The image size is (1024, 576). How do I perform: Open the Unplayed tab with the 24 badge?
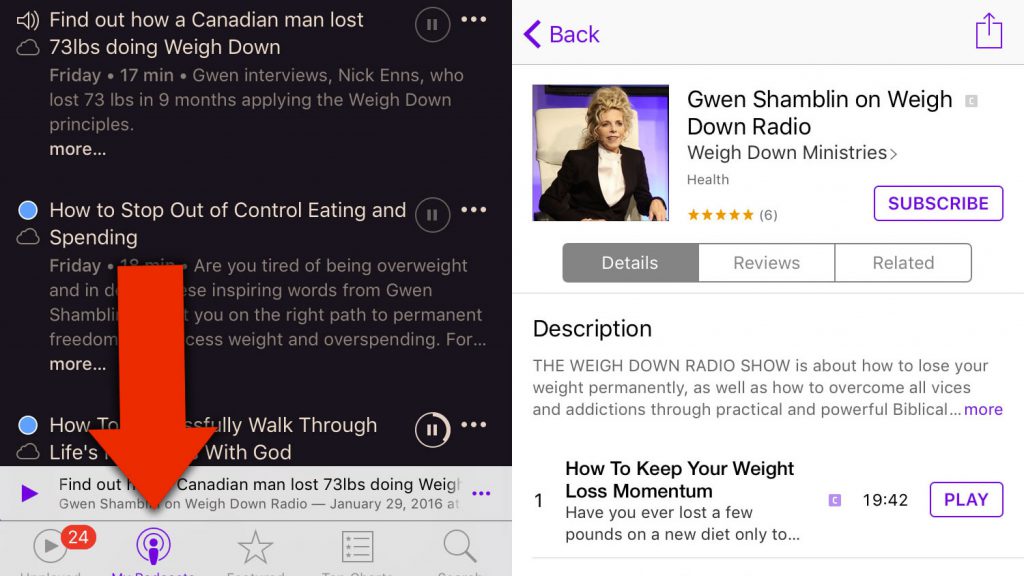[50, 549]
